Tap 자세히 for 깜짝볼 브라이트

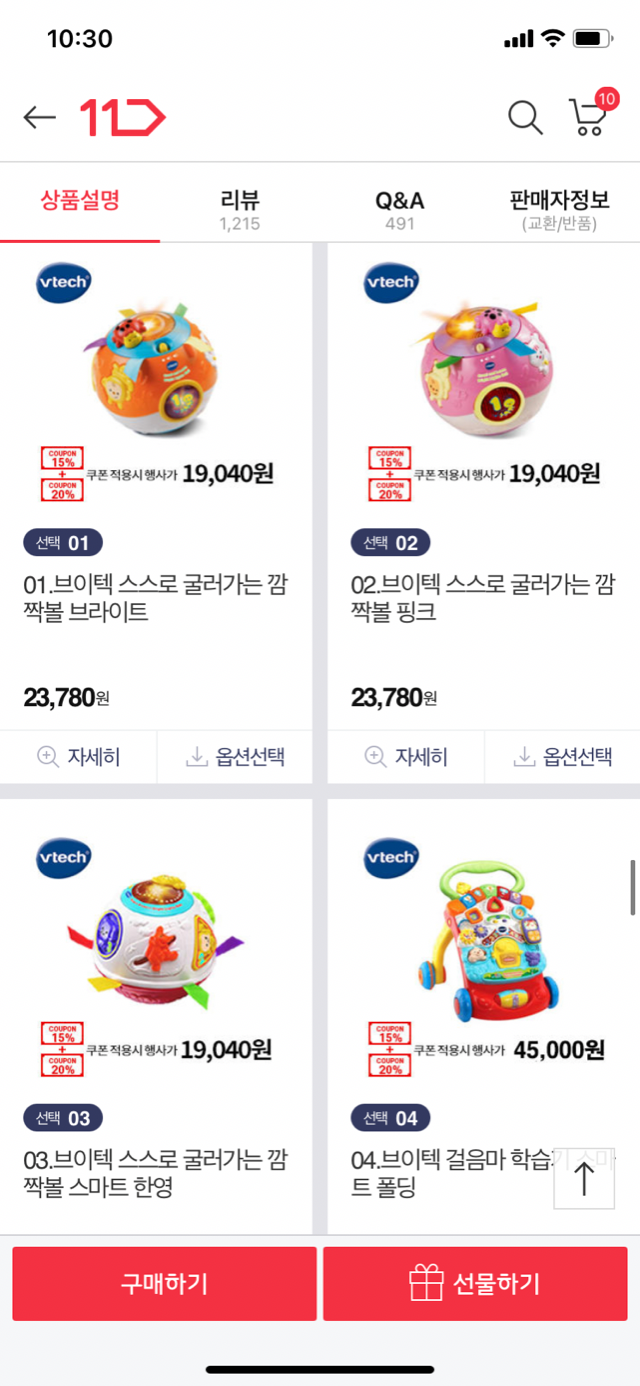(x=78, y=757)
